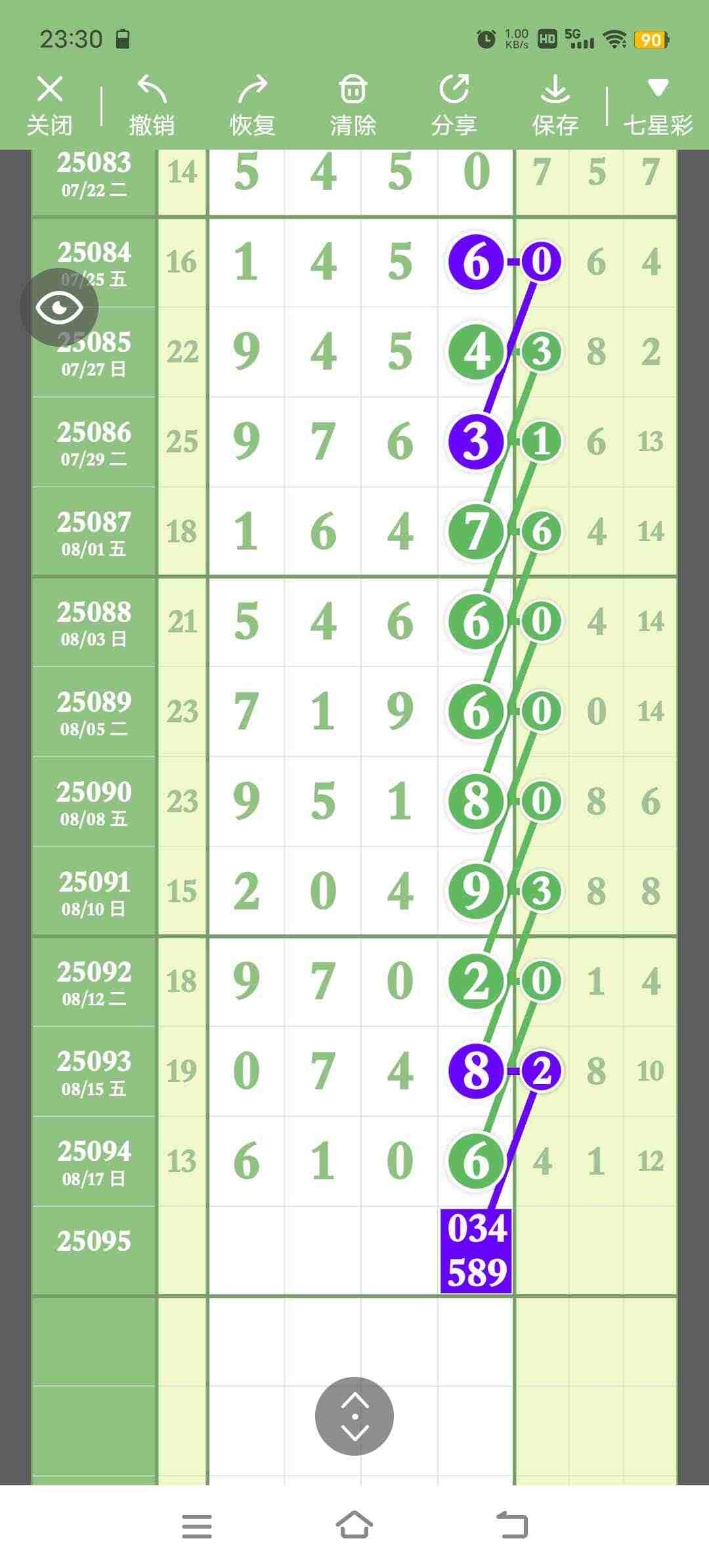Tap the floating up-down scroll button
709x1568 pixels.
(x=354, y=1416)
